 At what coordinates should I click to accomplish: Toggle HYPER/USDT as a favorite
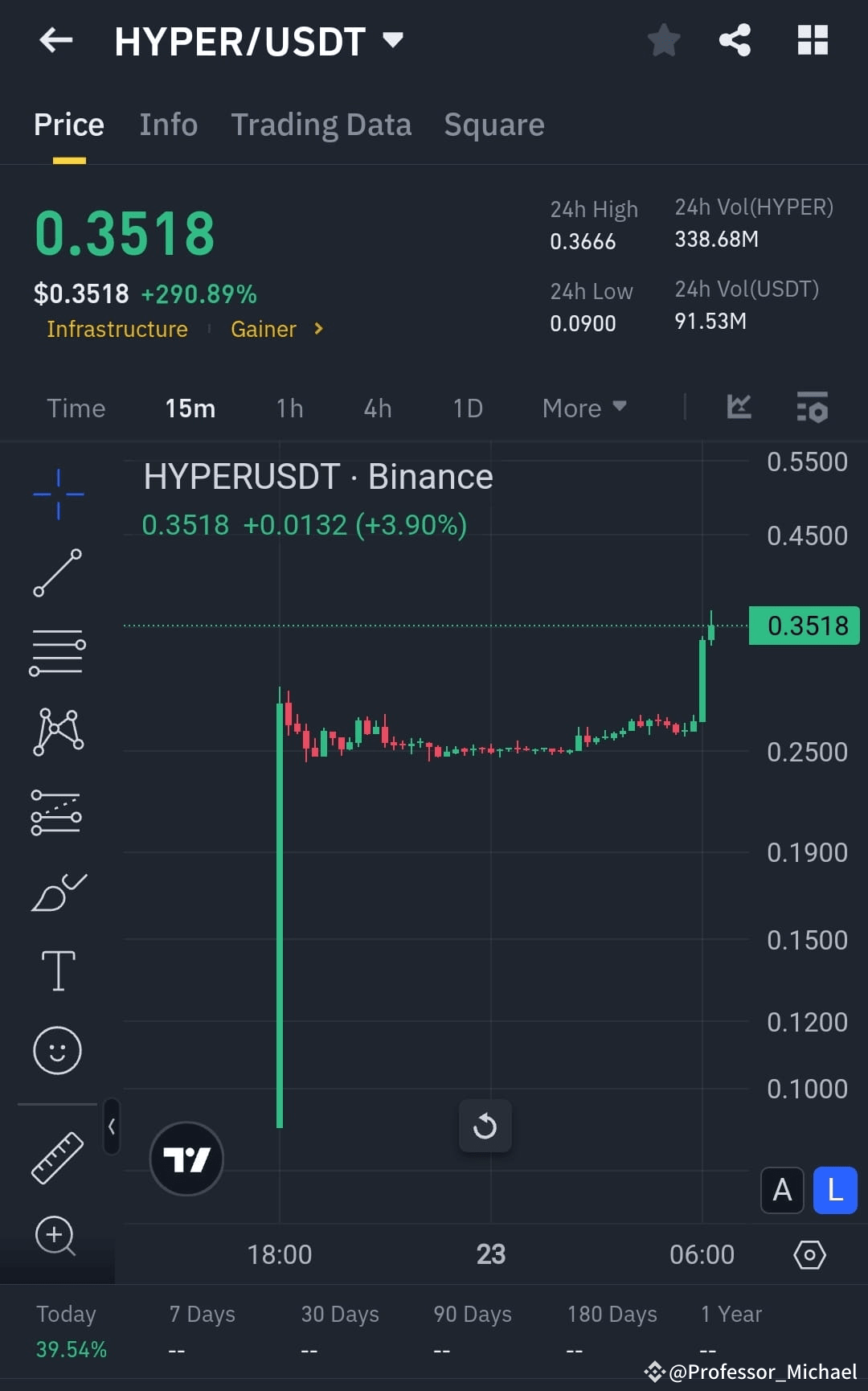point(664,40)
